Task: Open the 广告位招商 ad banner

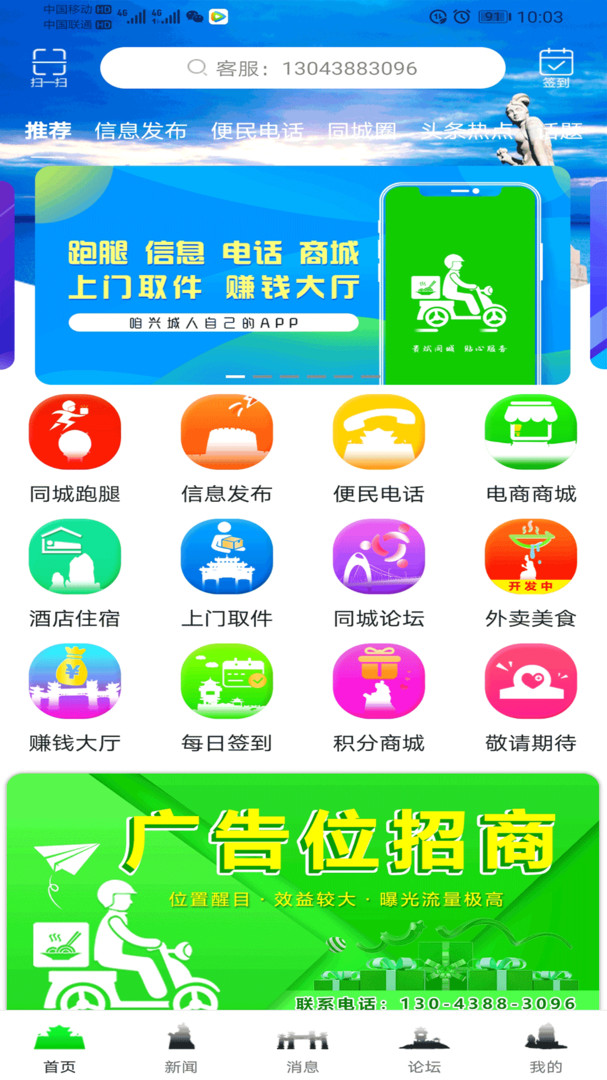Action: [x=303, y=892]
